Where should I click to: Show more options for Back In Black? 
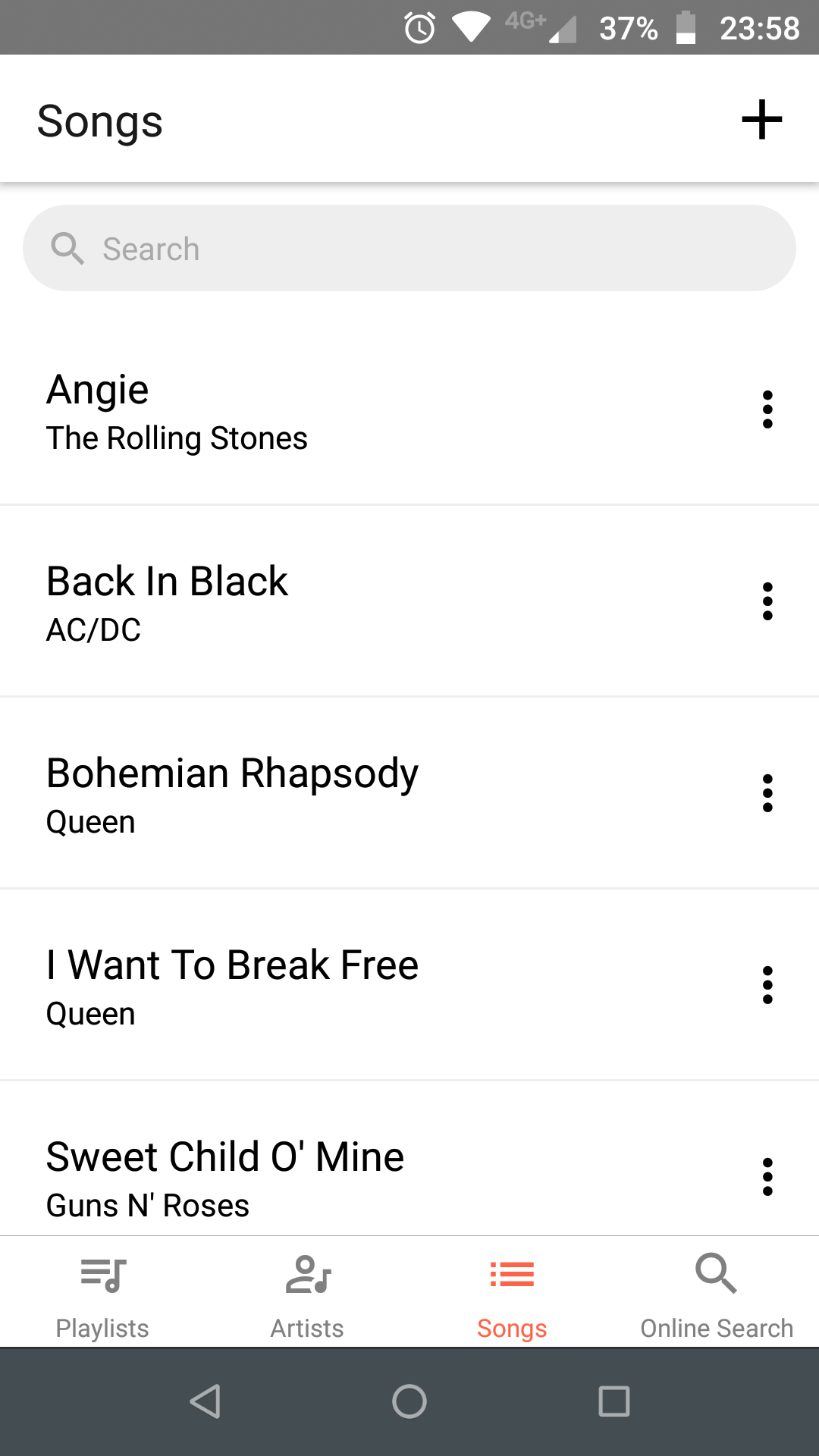[x=767, y=601]
